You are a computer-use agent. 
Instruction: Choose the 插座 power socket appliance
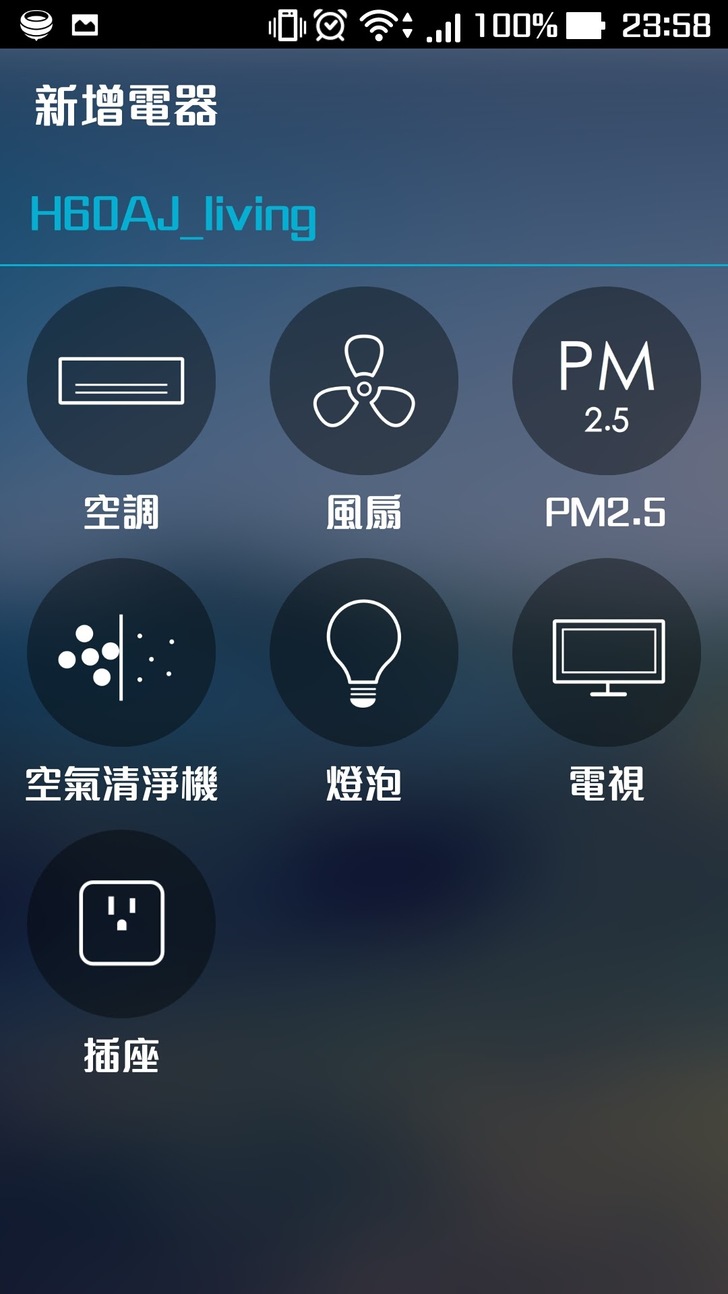tap(121, 923)
